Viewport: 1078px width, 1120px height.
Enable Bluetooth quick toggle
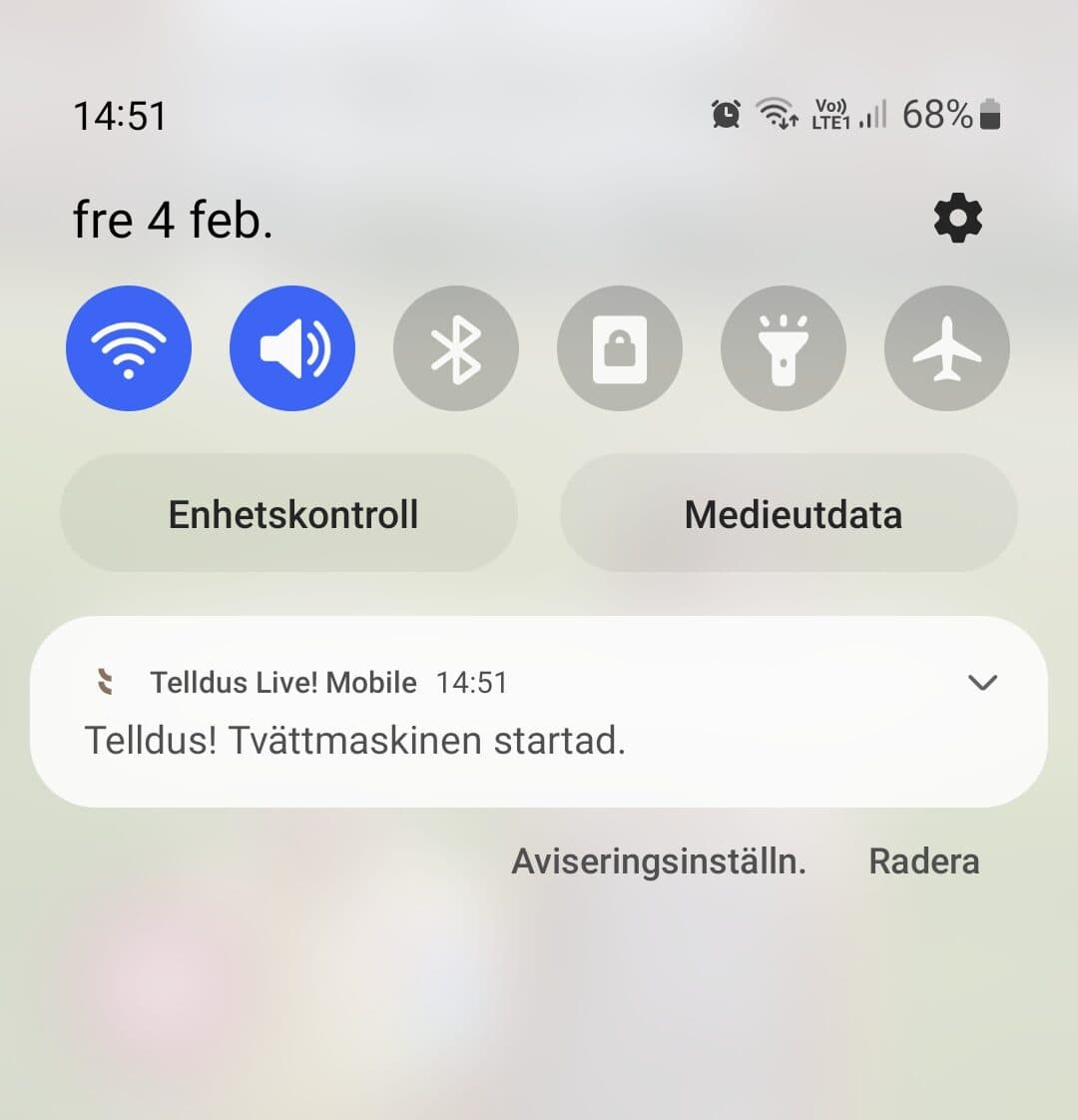456,348
